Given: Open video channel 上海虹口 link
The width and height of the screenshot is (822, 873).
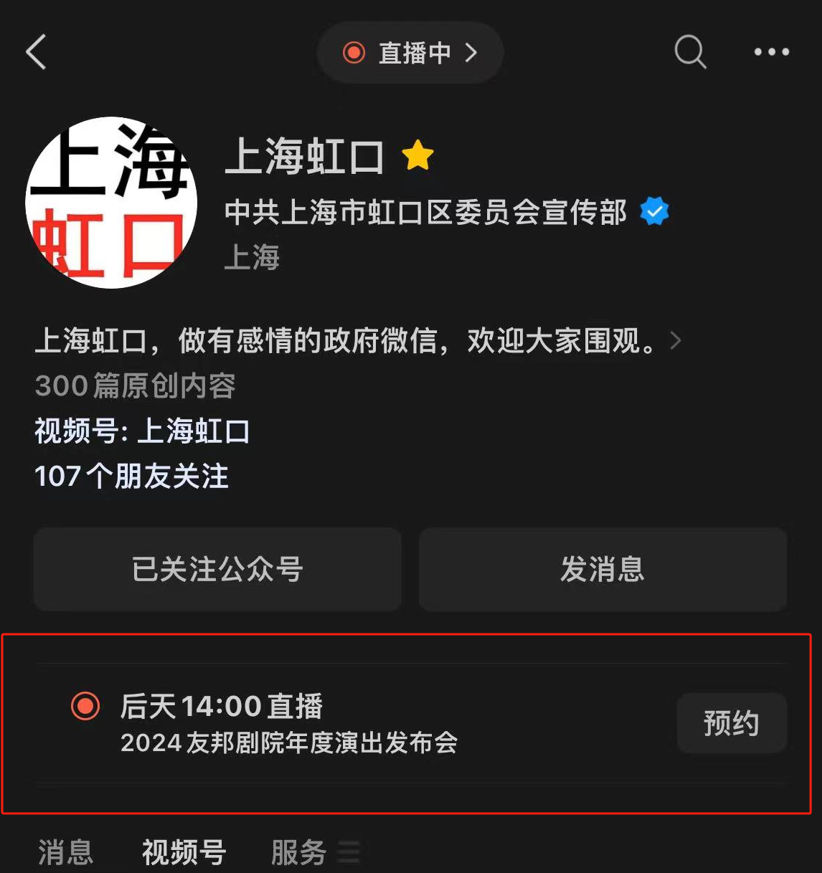Looking at the screenshot, I should coord(139,431).
